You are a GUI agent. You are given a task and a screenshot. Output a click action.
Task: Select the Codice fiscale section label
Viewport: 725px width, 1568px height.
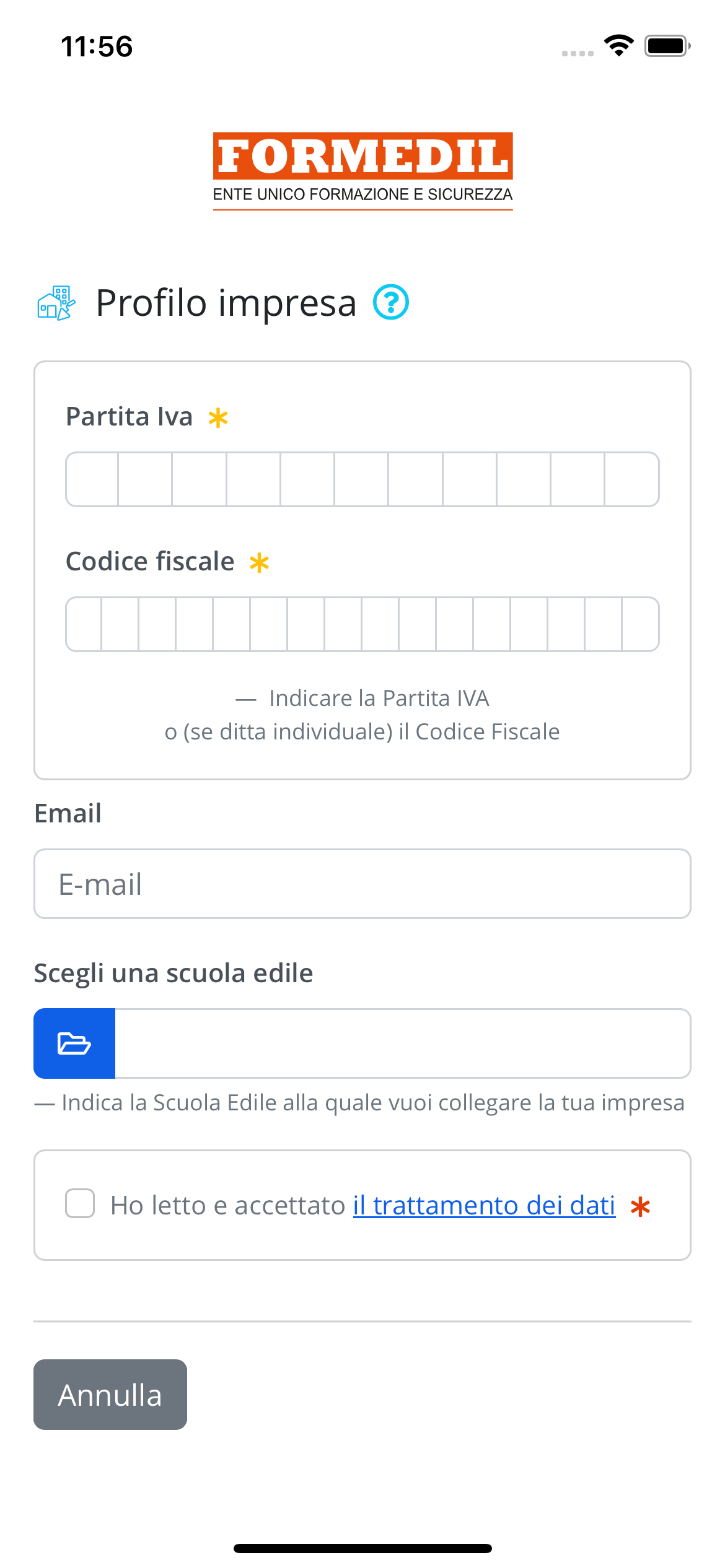pyautogui.click(x=150, y=561)
